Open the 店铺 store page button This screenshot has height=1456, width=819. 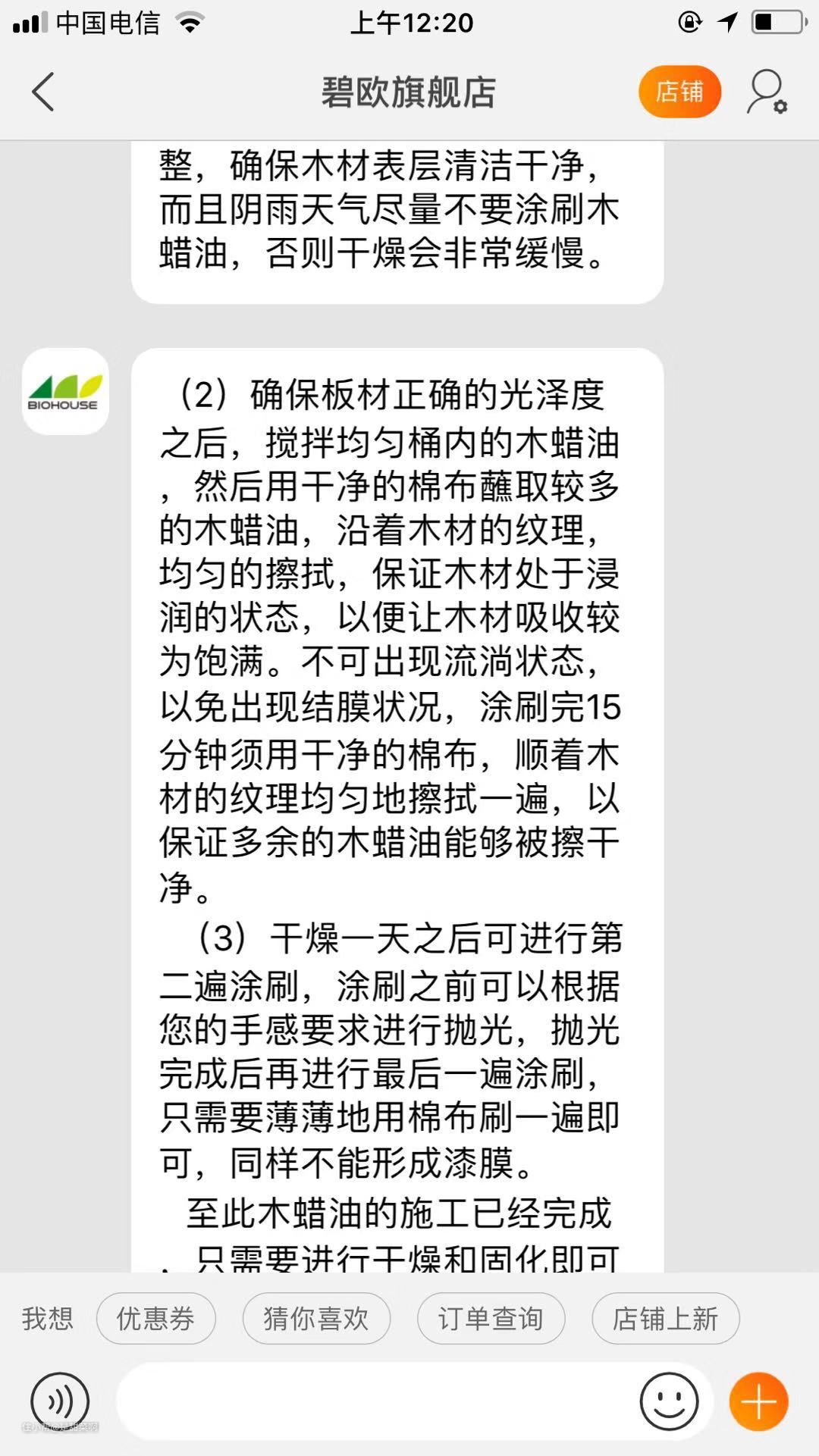coord(679,92)
